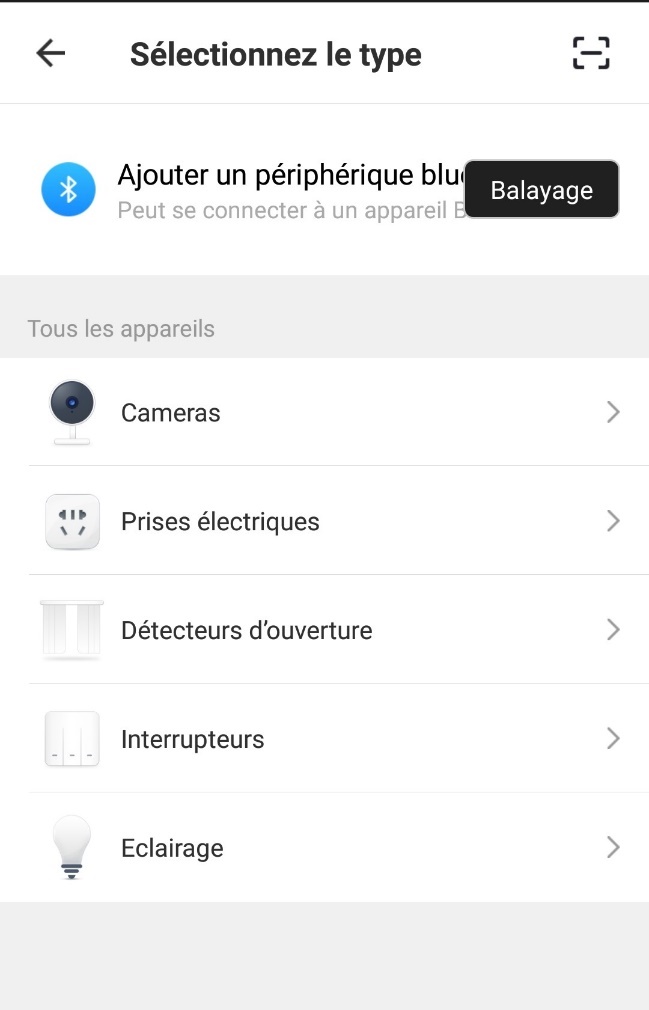
Task: Open the QR scan icon
Action: click(x=590, y=54)
